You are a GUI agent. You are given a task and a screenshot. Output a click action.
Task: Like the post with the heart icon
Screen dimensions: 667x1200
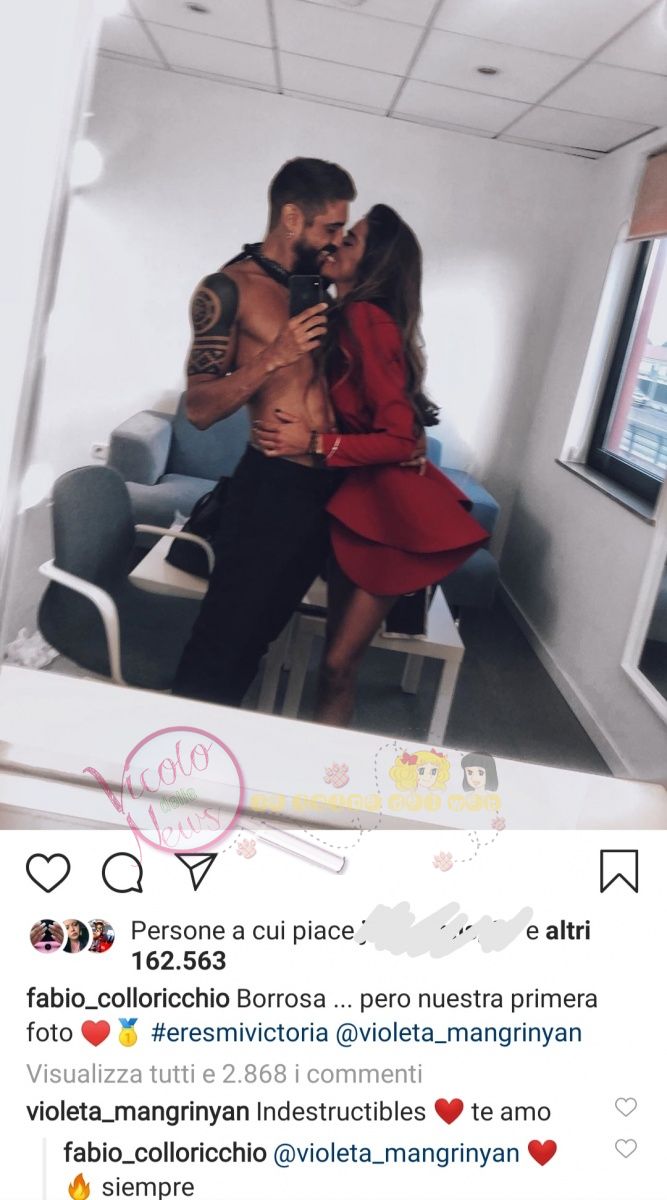(48, 873)
